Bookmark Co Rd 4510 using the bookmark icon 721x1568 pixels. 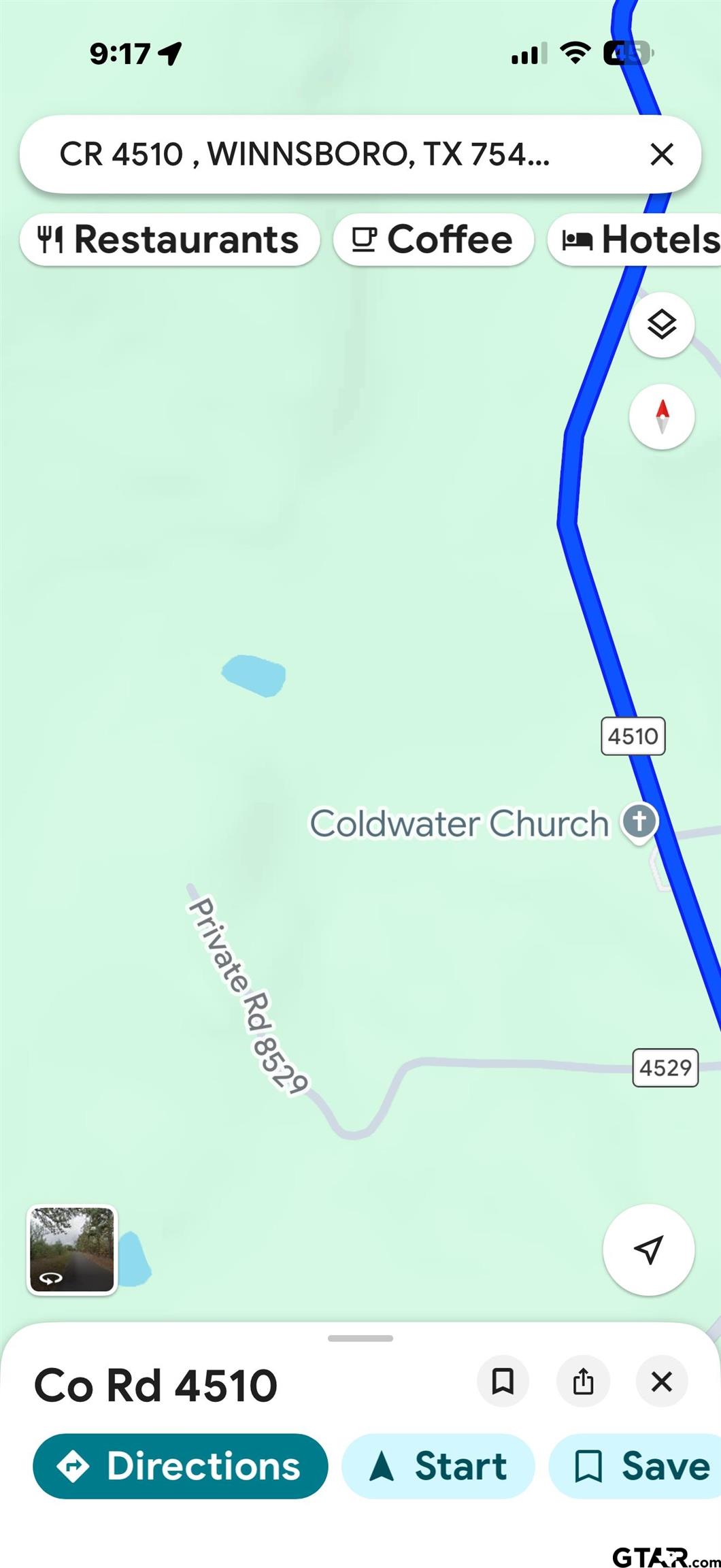pos(503,1381)
